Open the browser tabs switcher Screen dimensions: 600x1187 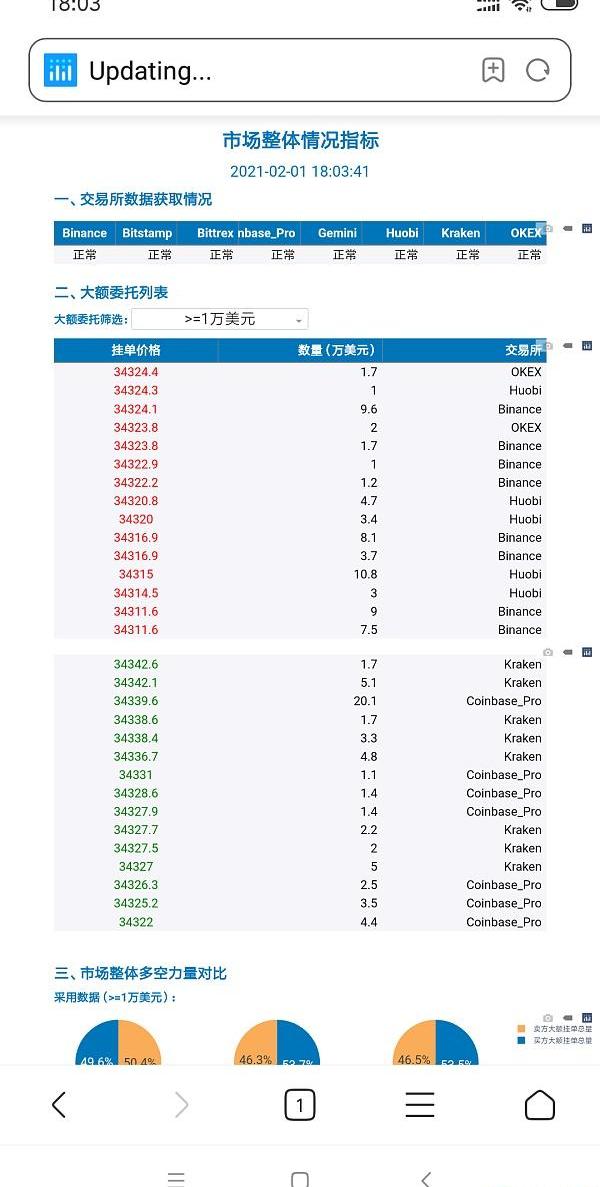click(299, 1104)
